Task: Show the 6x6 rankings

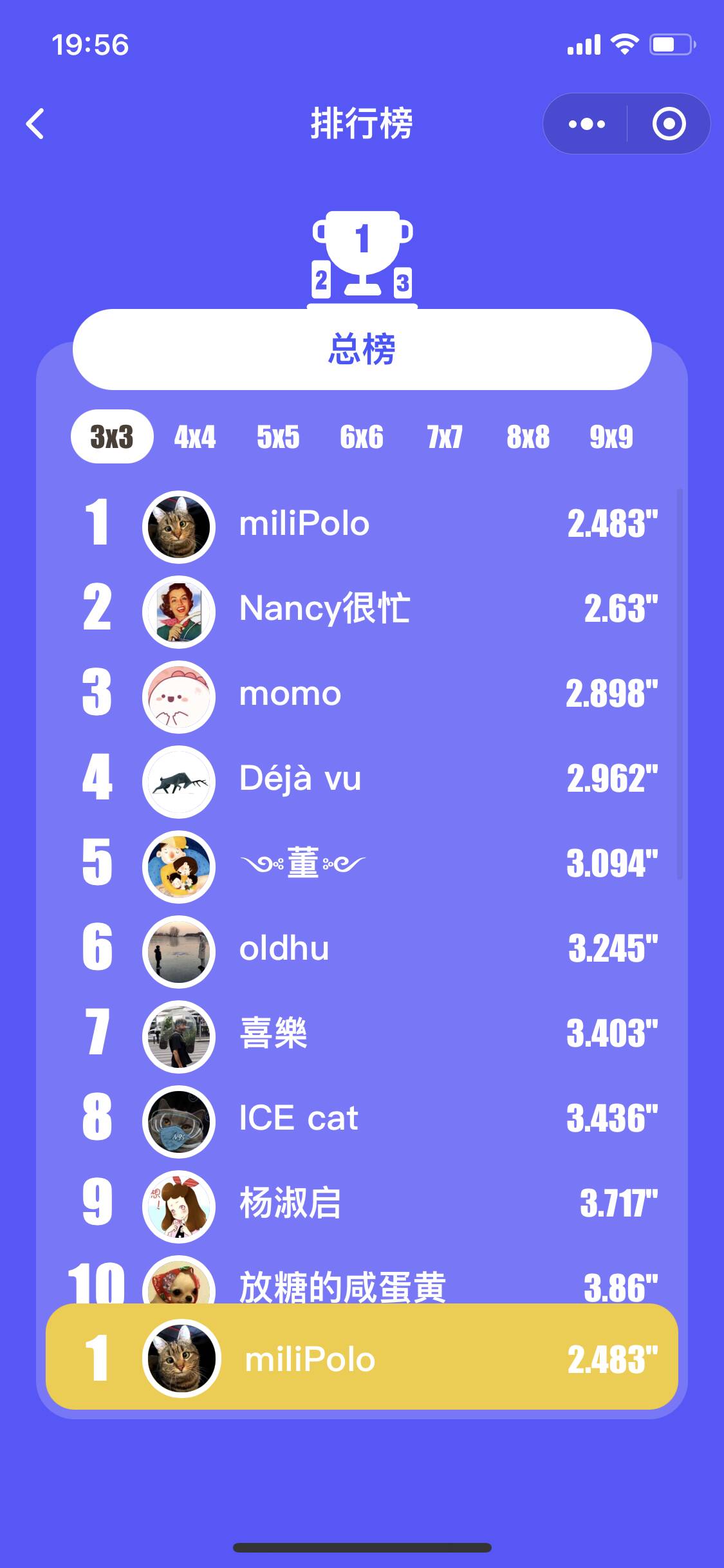Action: coord(361,437)
